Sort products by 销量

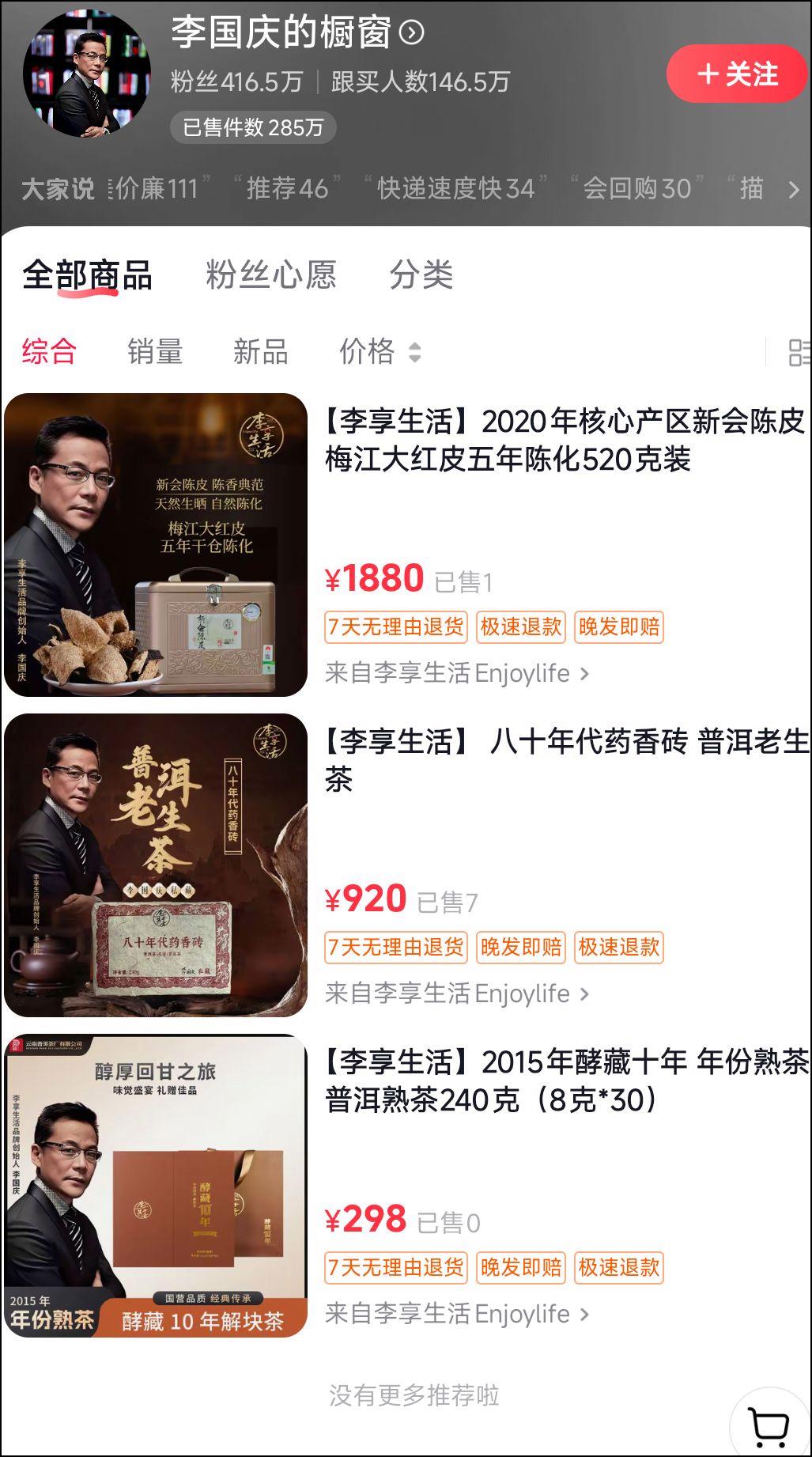pos(155,351)
